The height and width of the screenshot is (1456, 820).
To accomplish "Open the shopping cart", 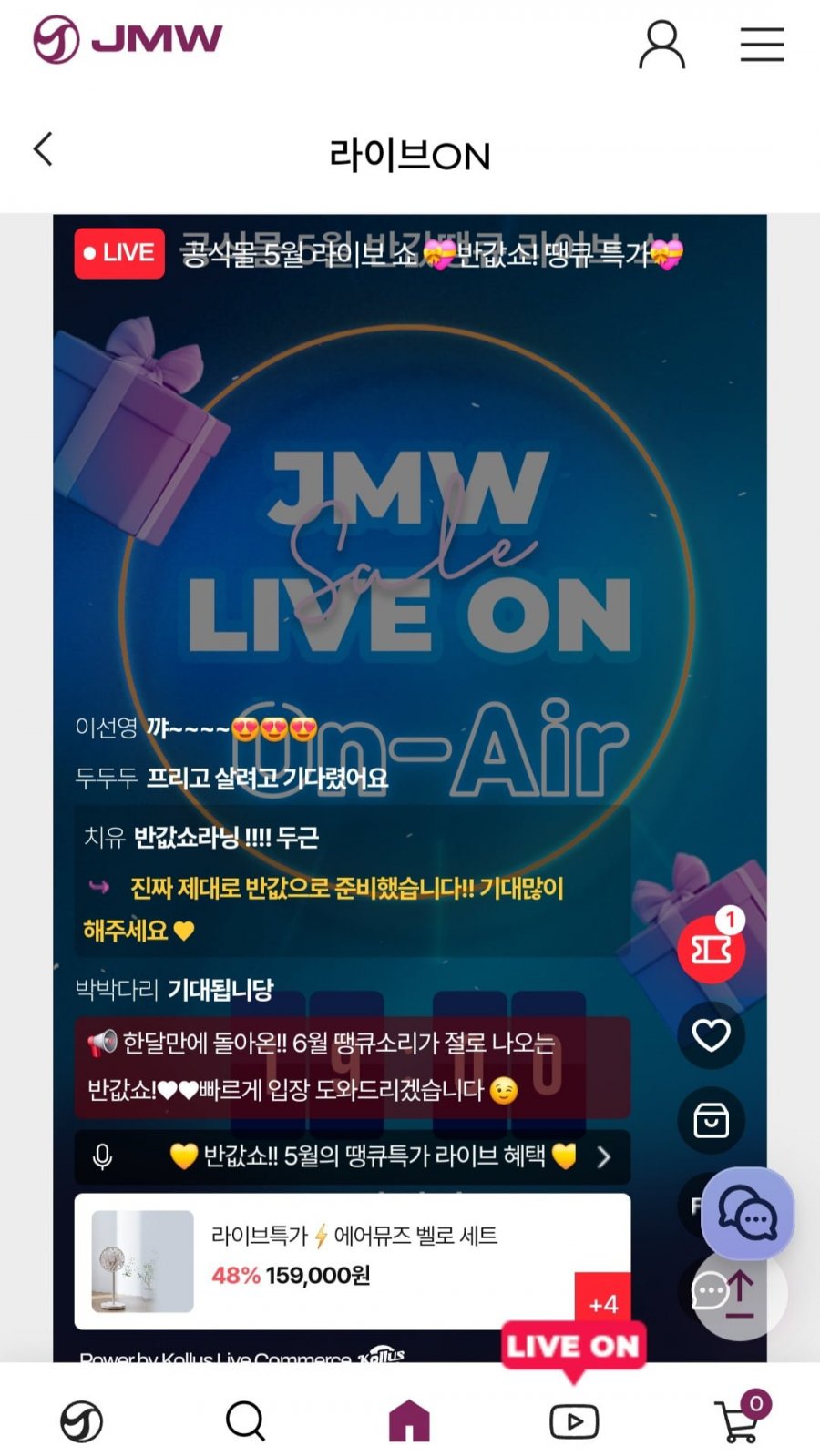I will coord(739,1420).
